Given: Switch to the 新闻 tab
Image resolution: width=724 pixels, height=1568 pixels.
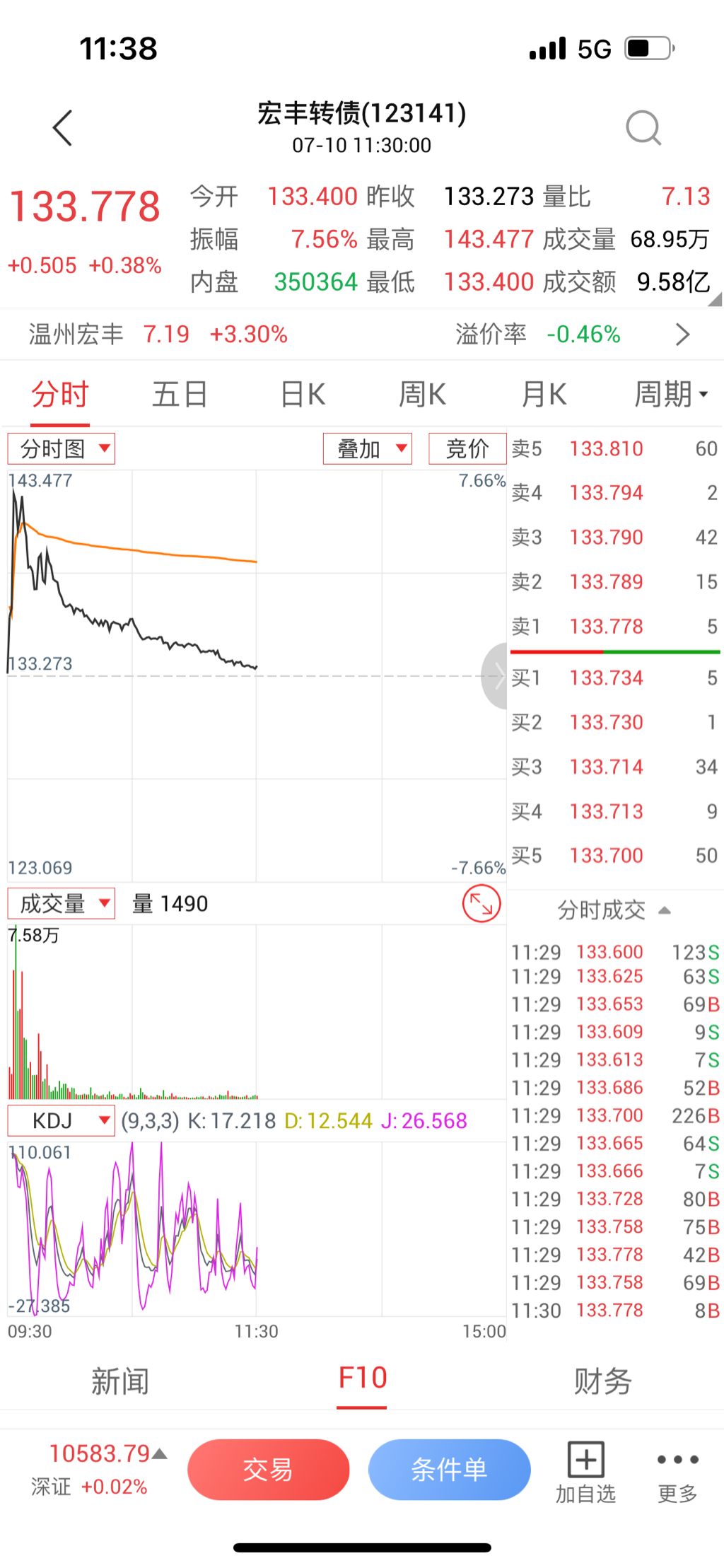Looking at the screenshot, I should 120,1381.
